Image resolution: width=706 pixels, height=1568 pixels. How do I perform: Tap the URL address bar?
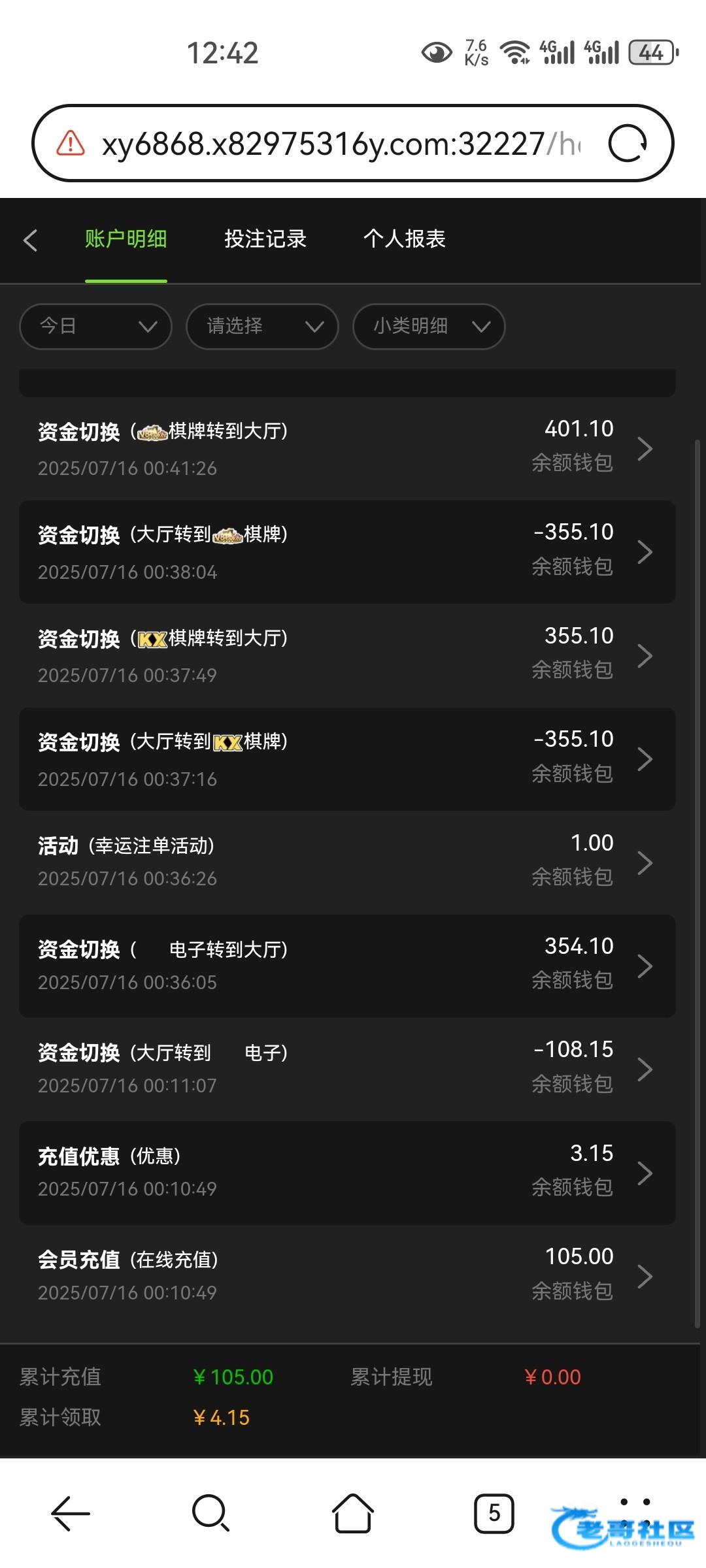point(340,144)
